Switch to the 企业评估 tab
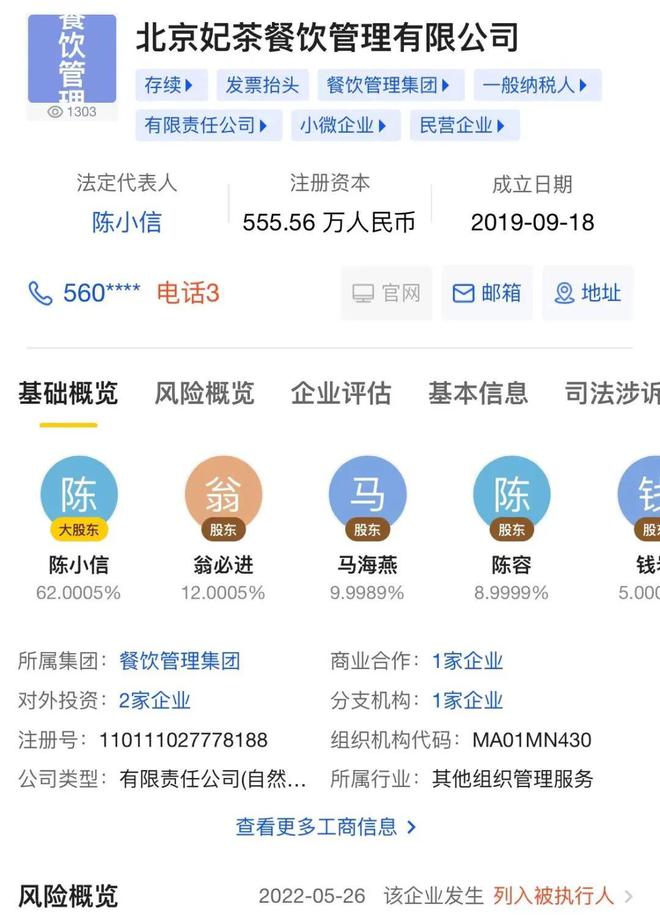 [341, 393]
